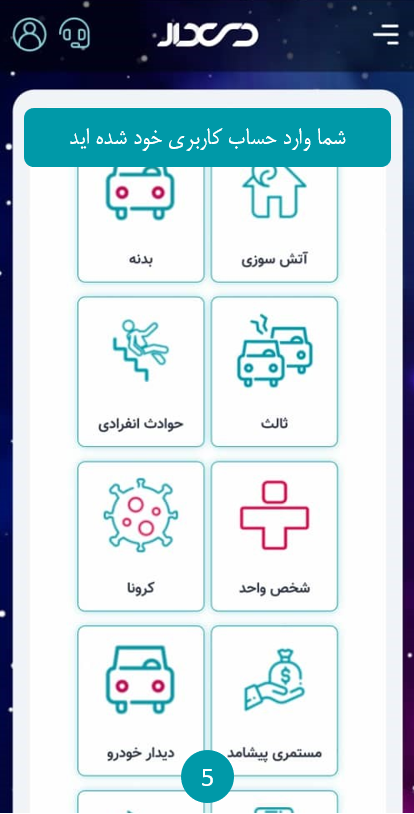Choose the کرونا card

coord(141,536)
